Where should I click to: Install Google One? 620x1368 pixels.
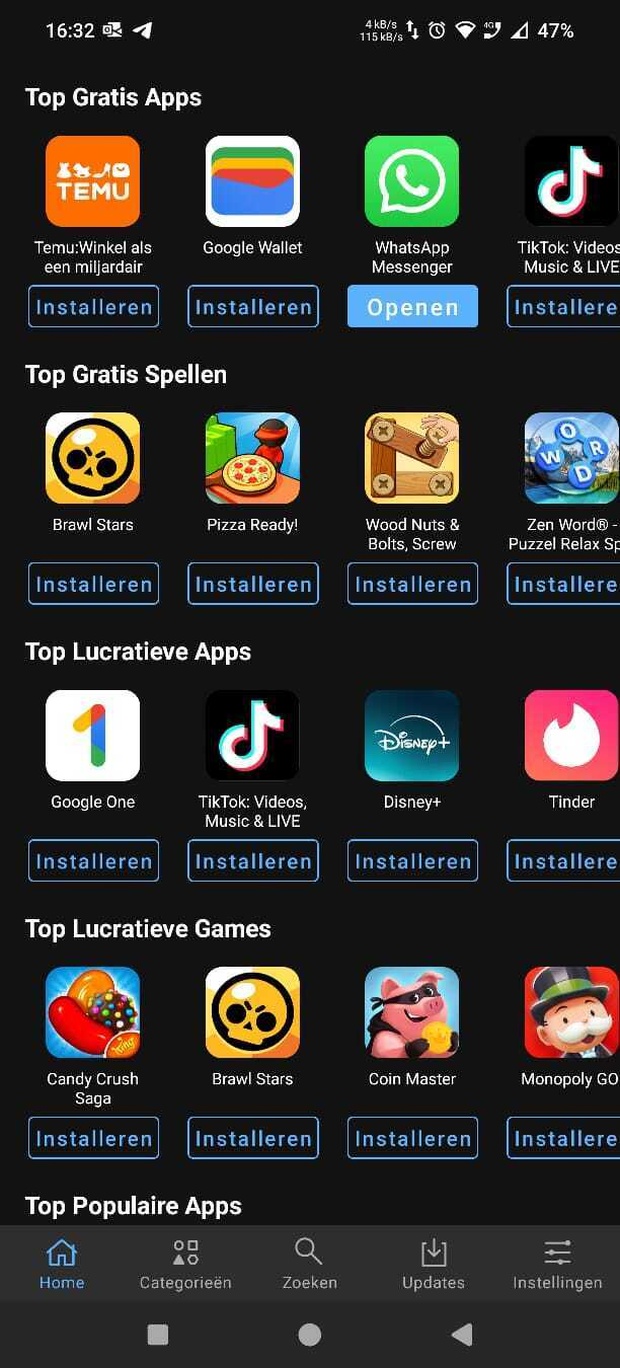pyautogui.click(x=93, y=861)
